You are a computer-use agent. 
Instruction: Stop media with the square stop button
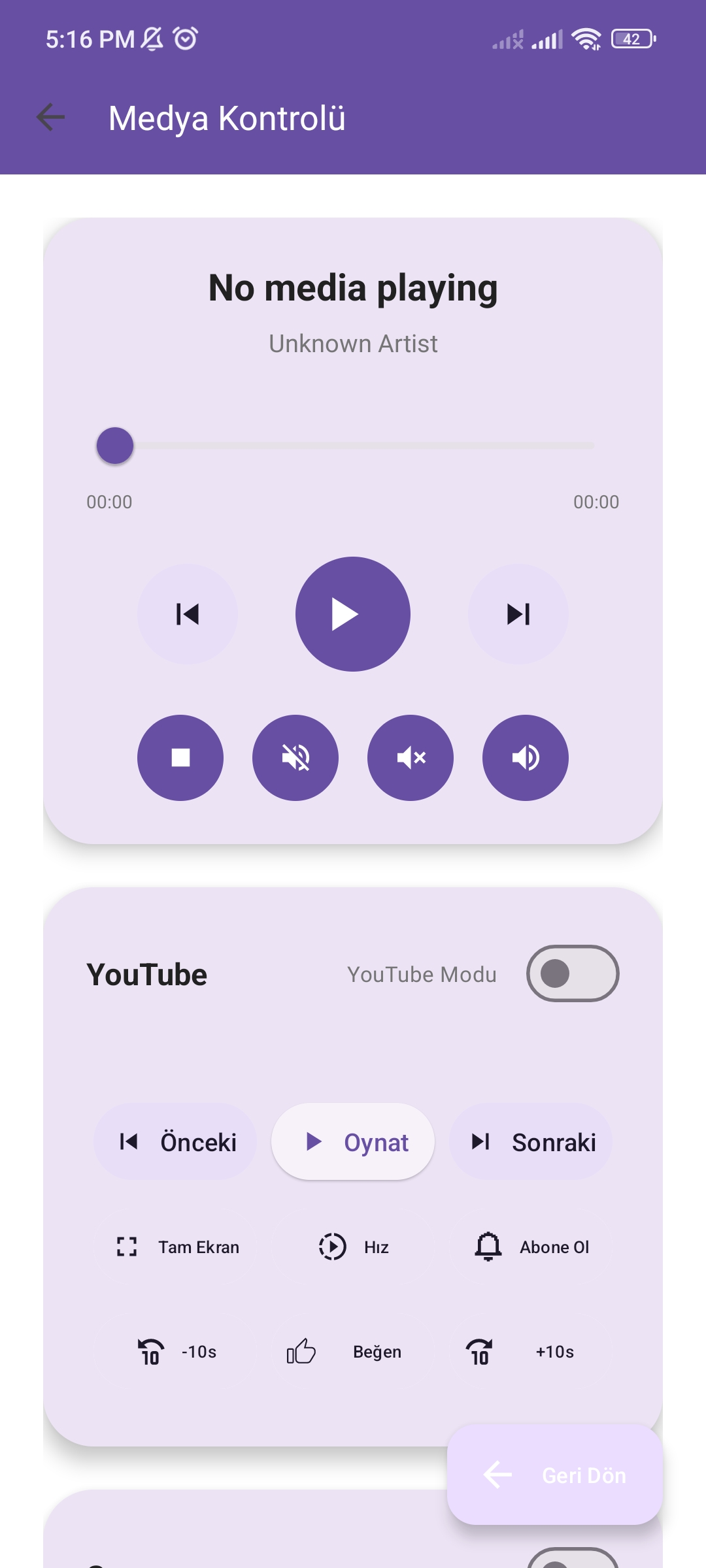[180, 758]
